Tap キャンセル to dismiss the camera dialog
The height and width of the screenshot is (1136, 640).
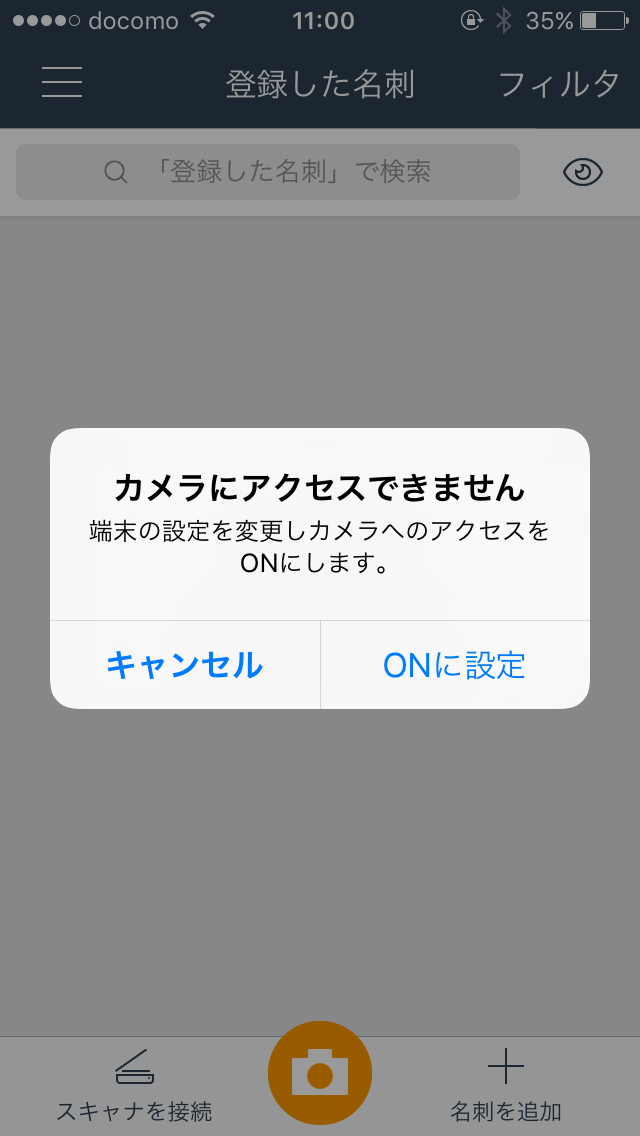185,664
